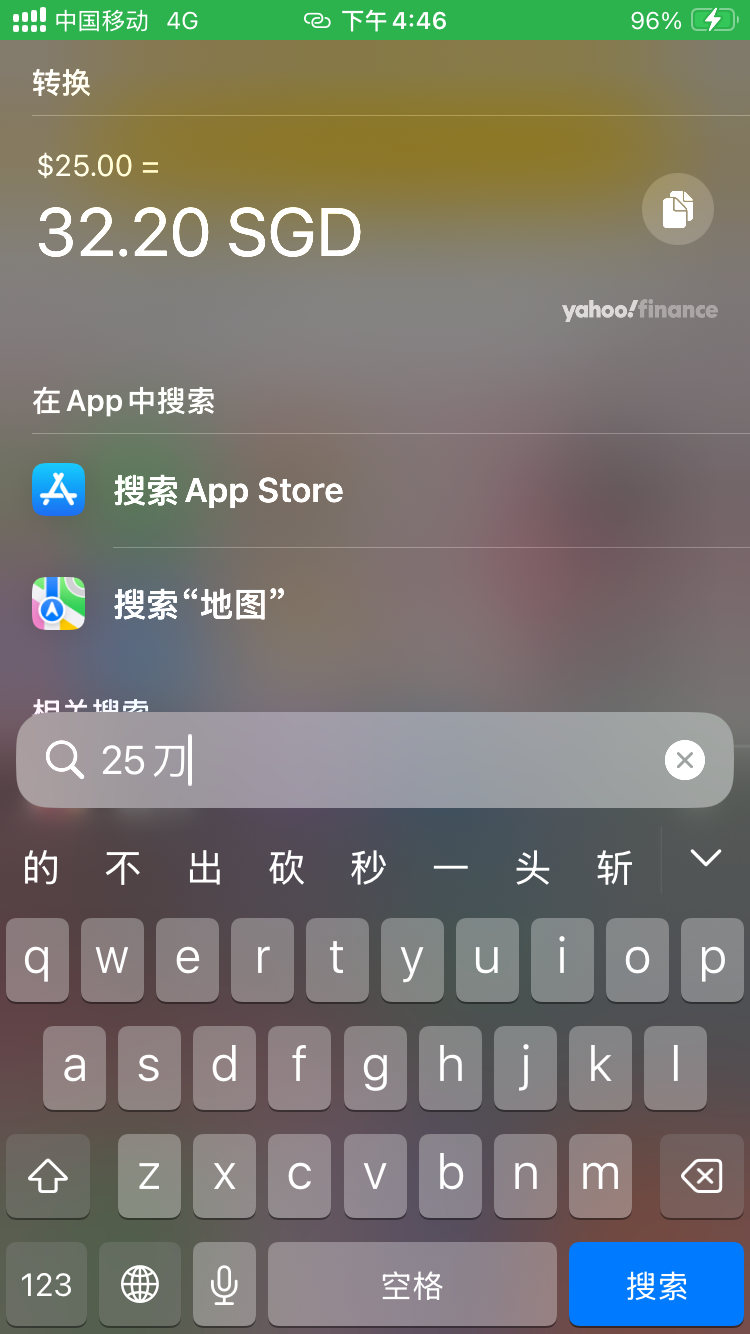Select the candidate word 斩

tap(614, 868)
